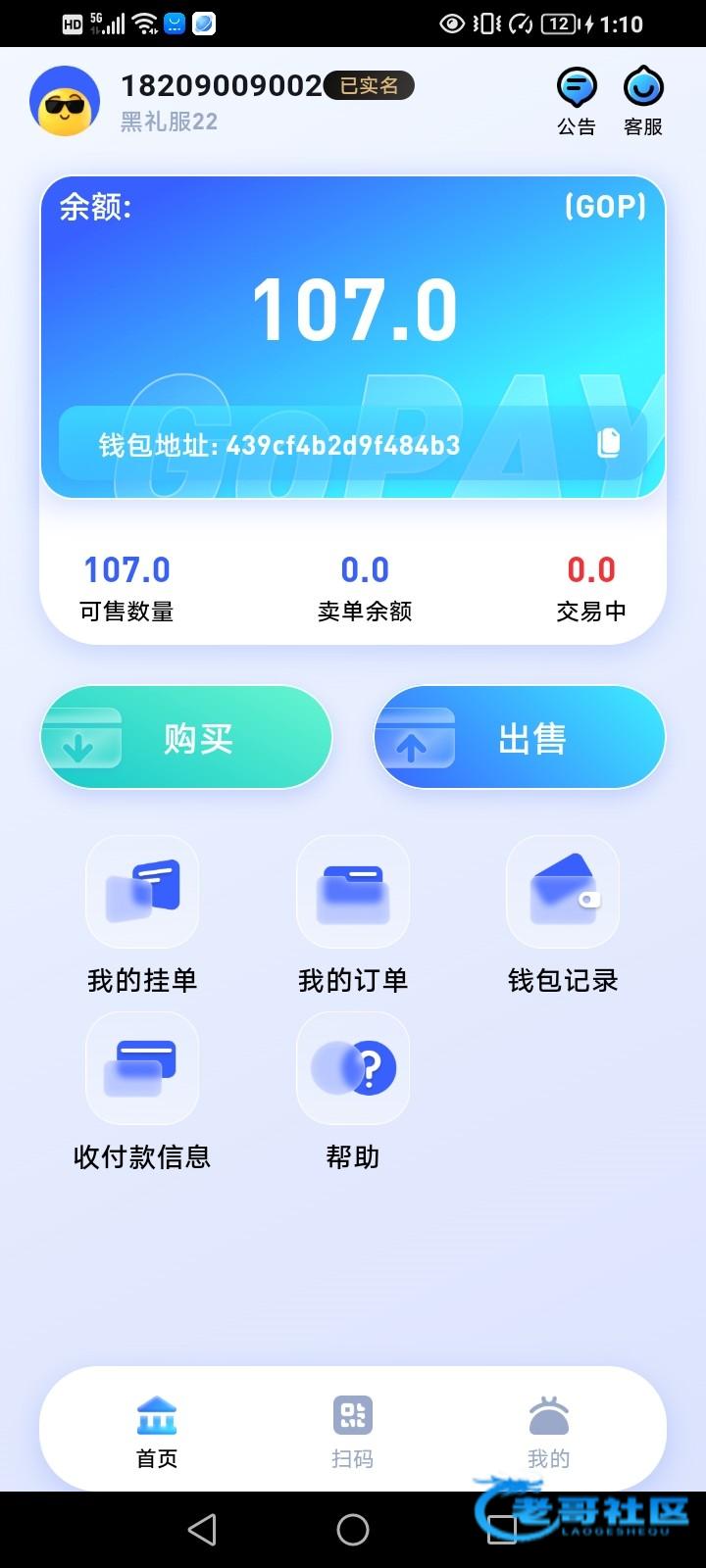Screen dimensions: 706x1568
Task: Tap the profile avatar with sunglasses
Action: (x=65, y=101)
